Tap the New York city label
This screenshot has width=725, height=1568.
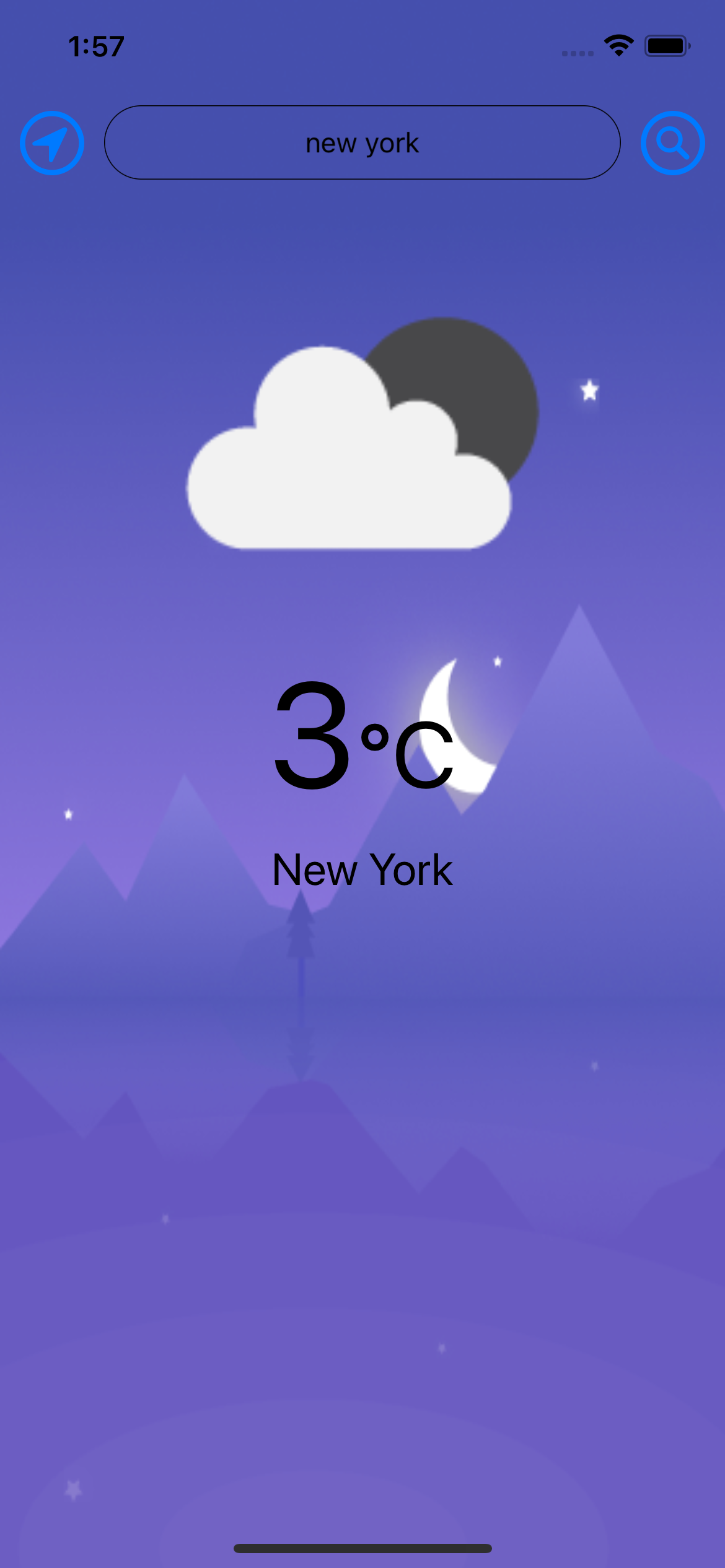[362, 869]
